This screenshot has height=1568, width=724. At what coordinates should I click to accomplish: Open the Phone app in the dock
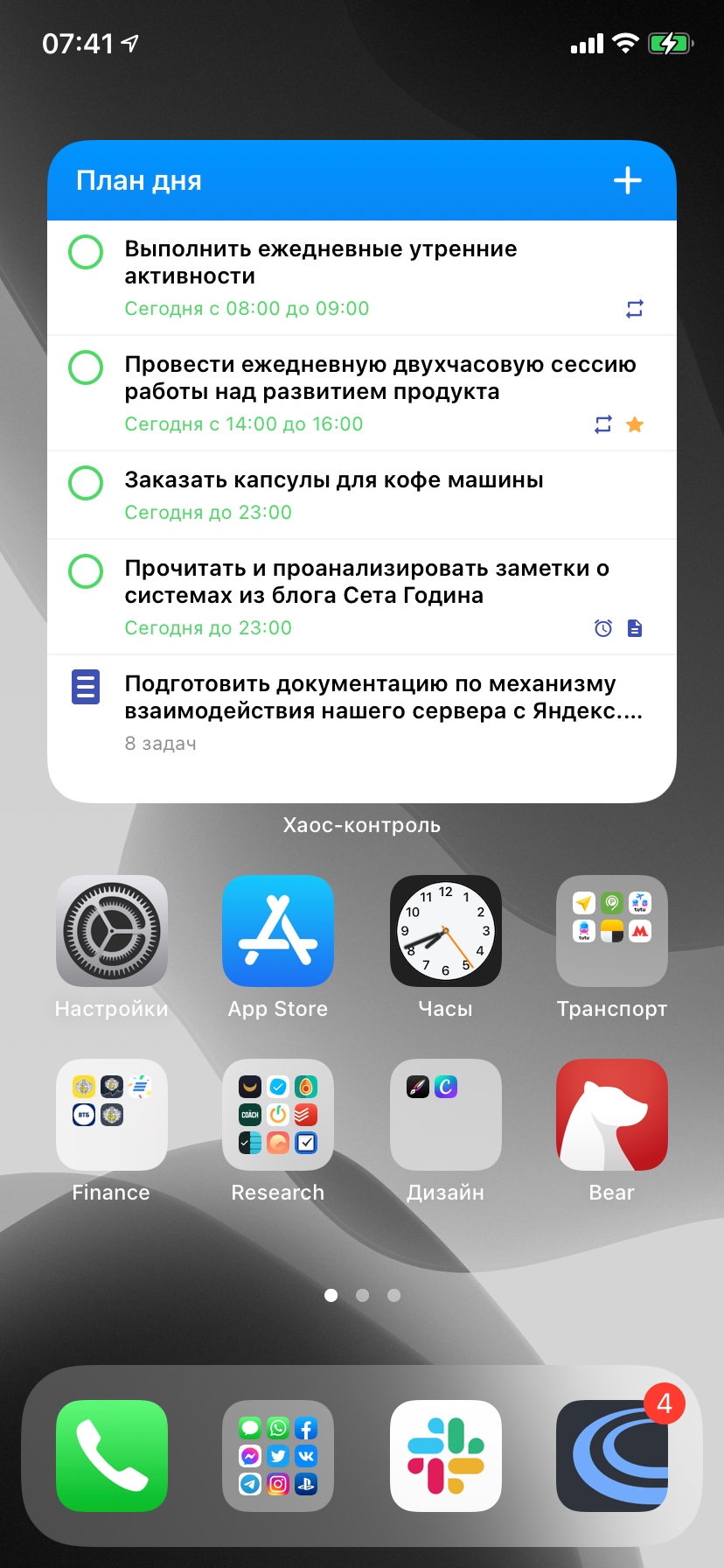(x=112, y=1456)
